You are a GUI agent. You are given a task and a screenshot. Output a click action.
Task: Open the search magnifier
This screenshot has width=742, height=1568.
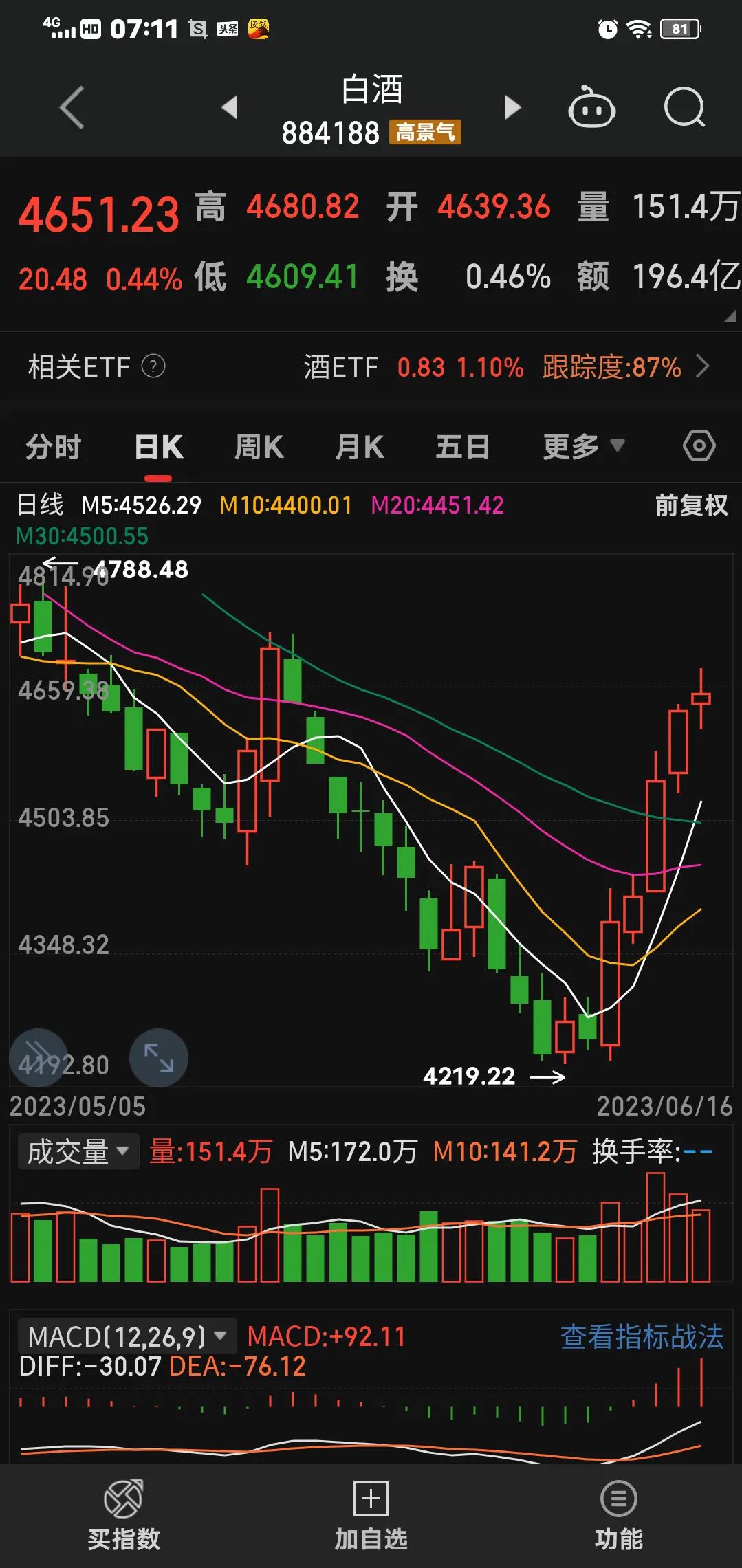coord(684,108)
